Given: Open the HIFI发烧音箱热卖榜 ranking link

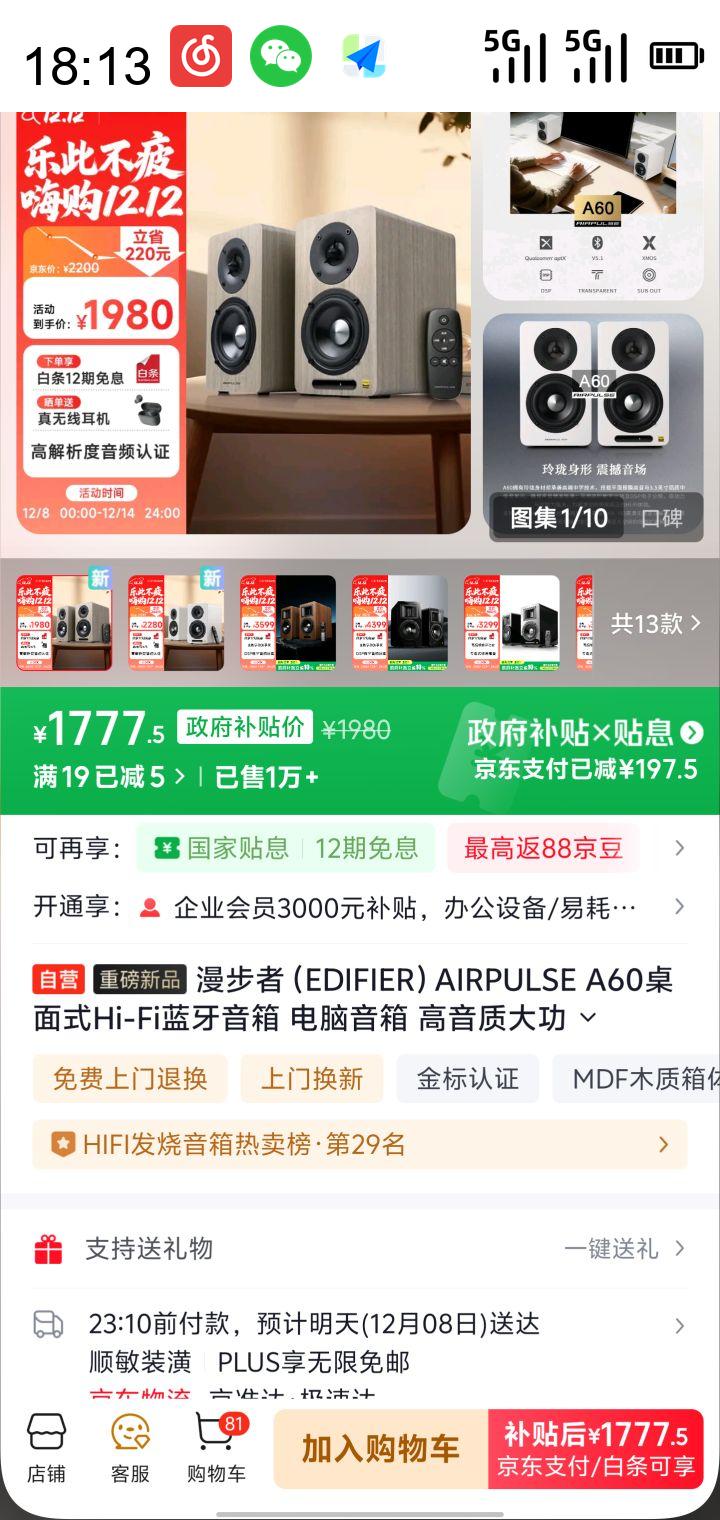Looking at the screenshot, I should (x=360, y=1144).
